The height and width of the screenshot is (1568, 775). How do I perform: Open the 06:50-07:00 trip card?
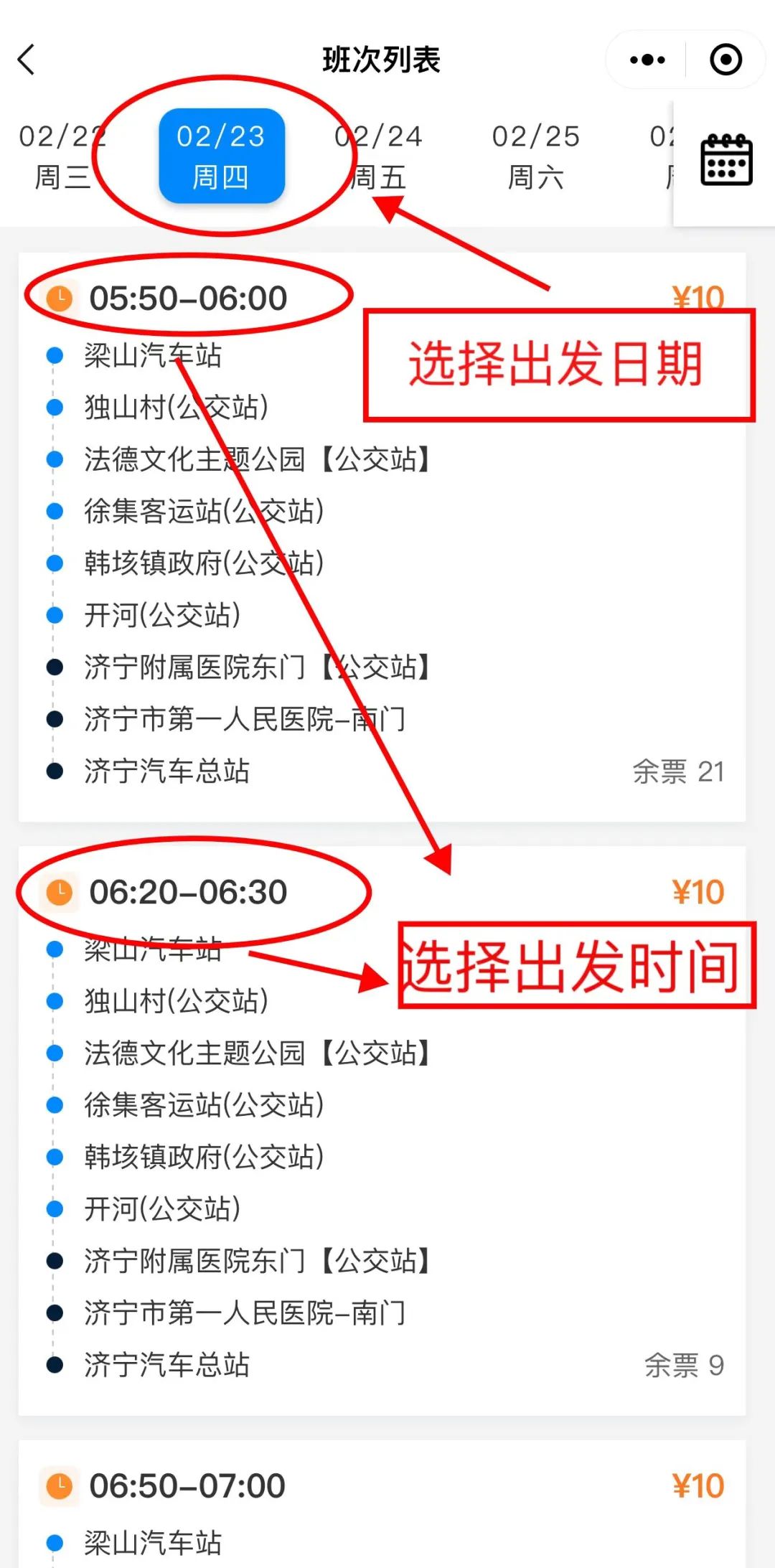click(188, 1486)
